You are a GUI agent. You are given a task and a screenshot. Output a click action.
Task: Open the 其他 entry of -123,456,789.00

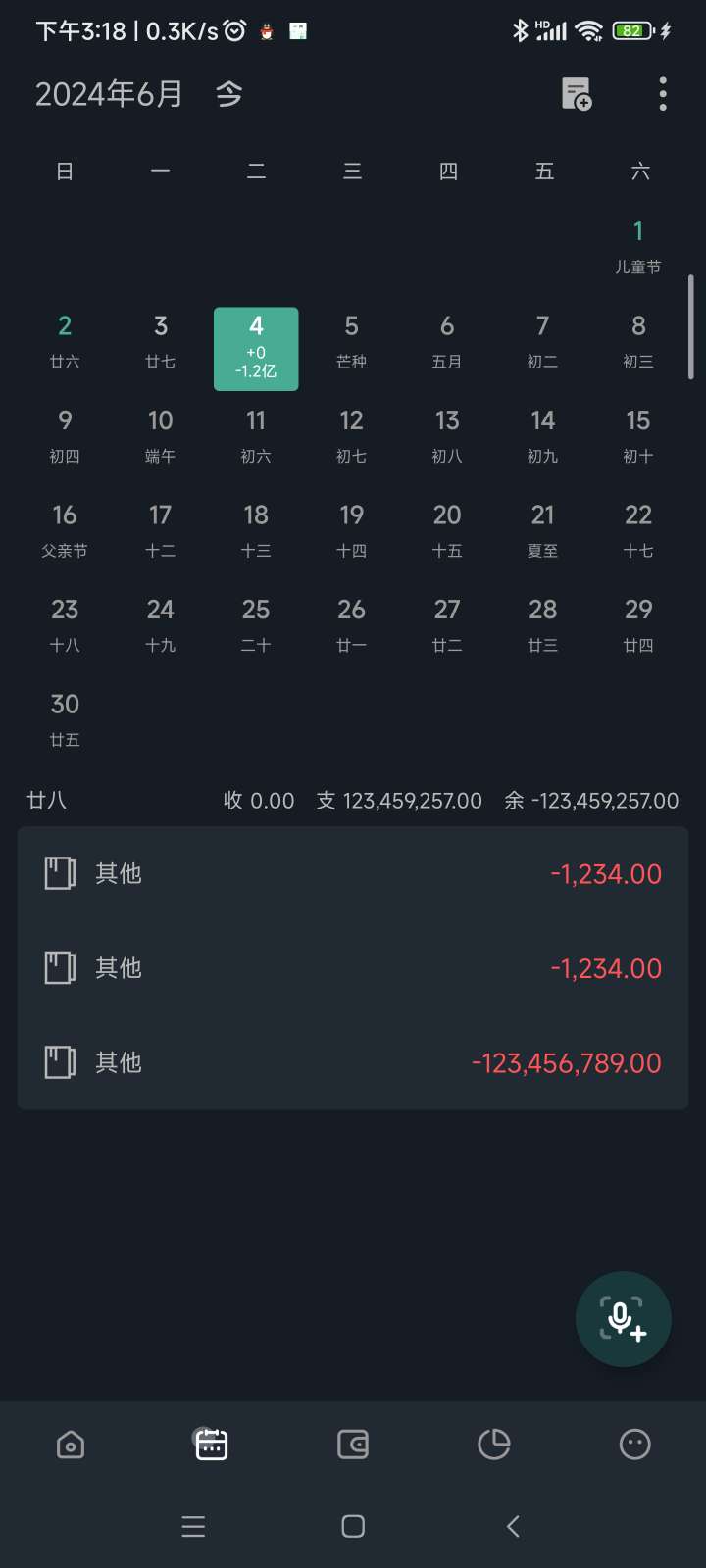point(353,1062)
